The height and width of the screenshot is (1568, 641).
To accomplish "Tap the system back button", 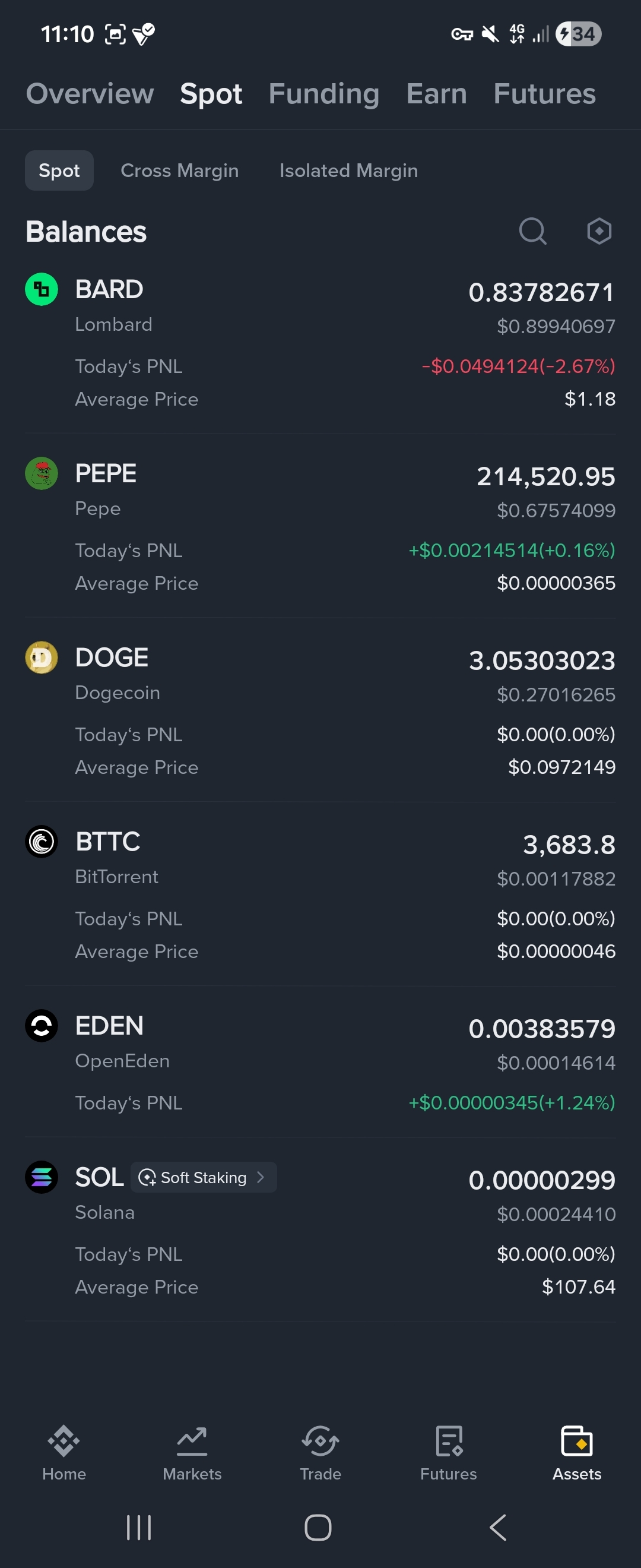I will tap(498, 1527).
